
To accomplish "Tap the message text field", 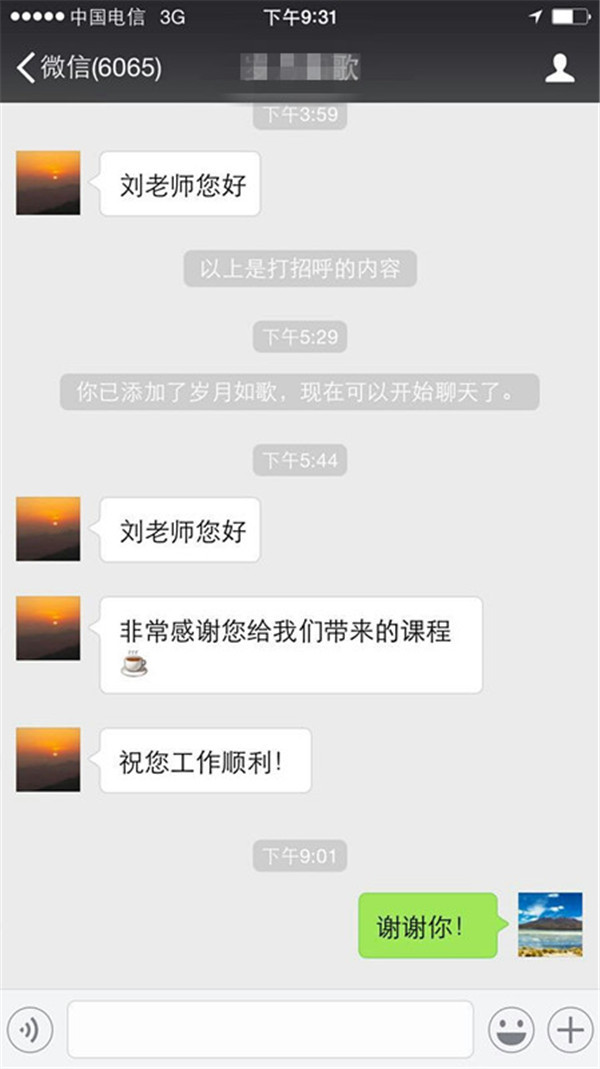I will pyautogui.click(x=270, y=1029).
